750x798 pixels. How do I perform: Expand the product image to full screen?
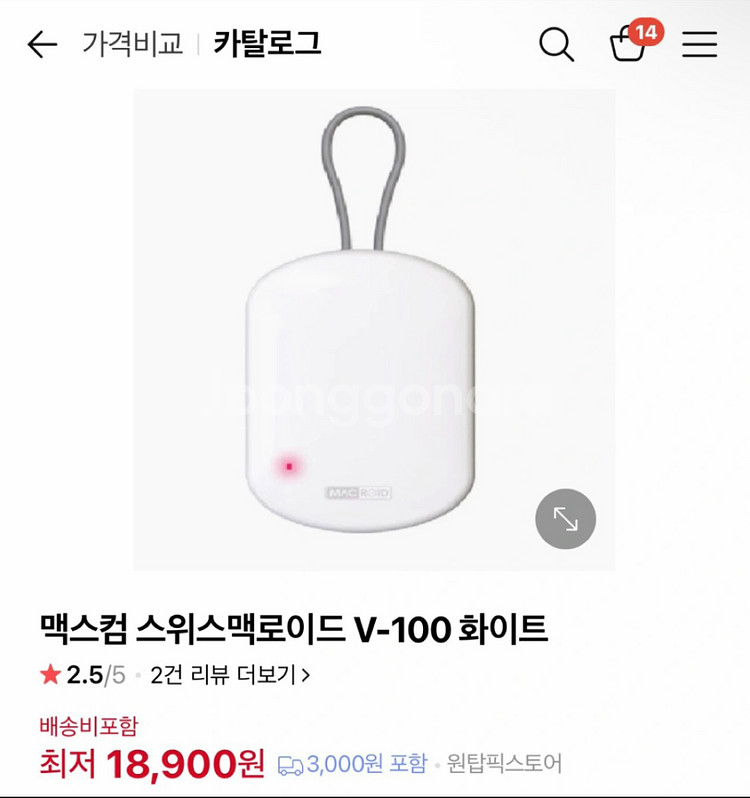[x=566, y=519]
